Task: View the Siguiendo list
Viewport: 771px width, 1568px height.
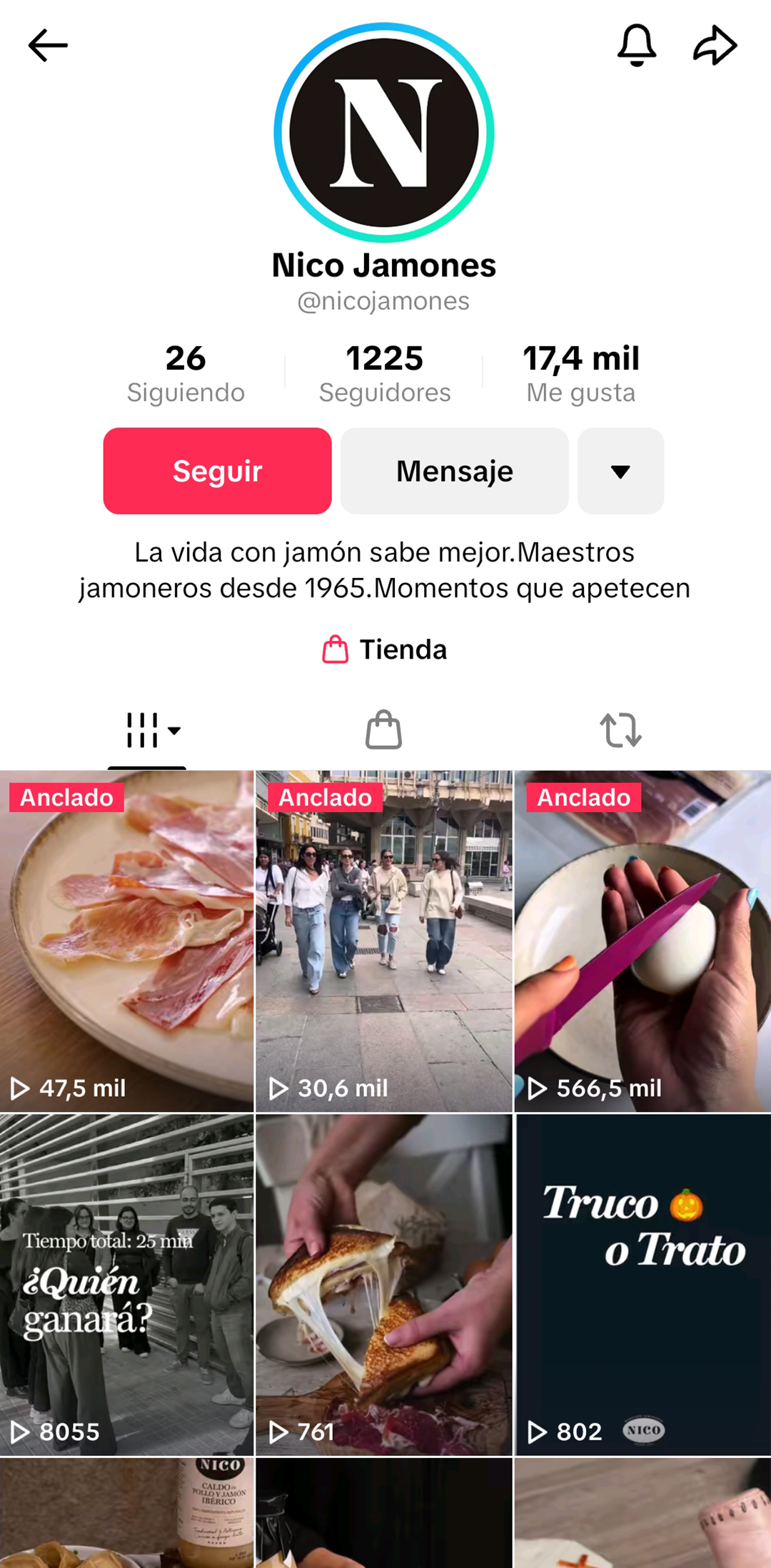Action: 186,373
